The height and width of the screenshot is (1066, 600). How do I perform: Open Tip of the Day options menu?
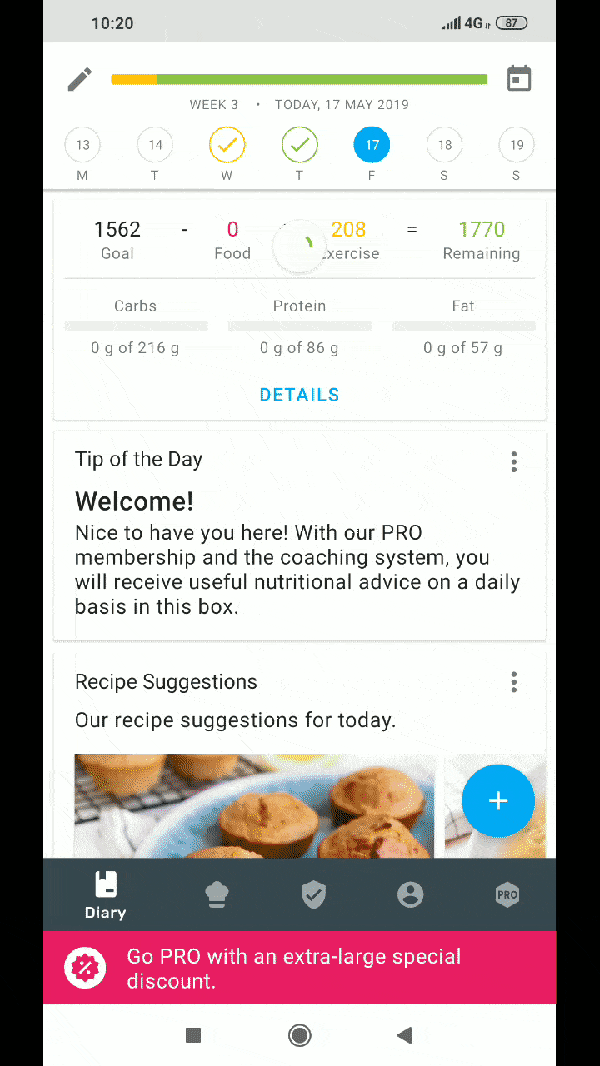click(x=514, y=461)
